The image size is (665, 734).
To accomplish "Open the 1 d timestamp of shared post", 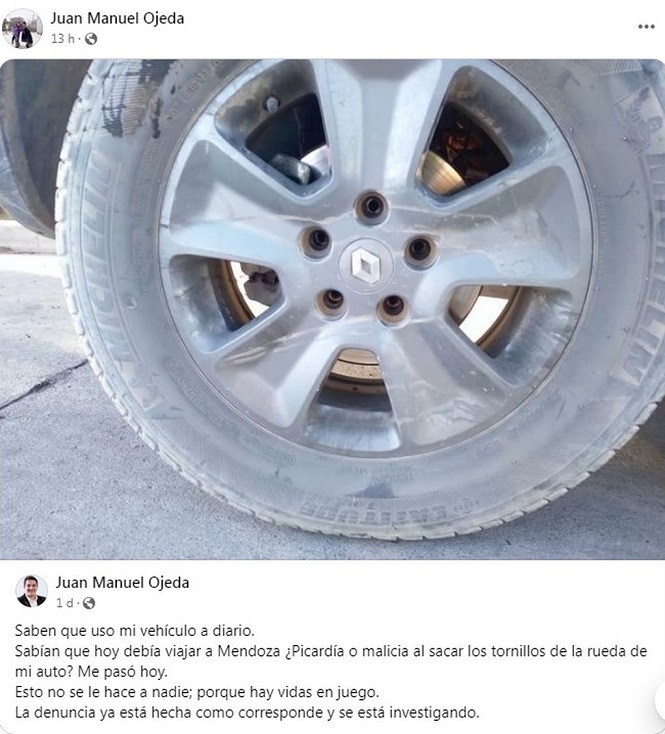I will (x=63, y=603).
